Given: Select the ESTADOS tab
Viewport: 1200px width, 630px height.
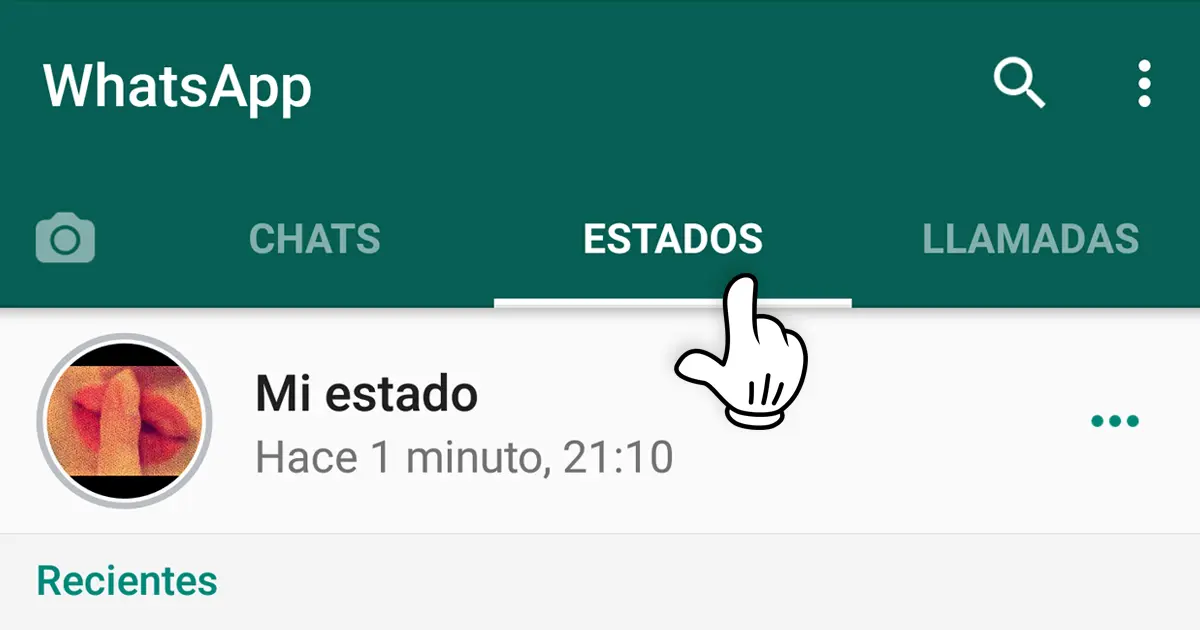Looking at the screenshot, I should 672,240.
